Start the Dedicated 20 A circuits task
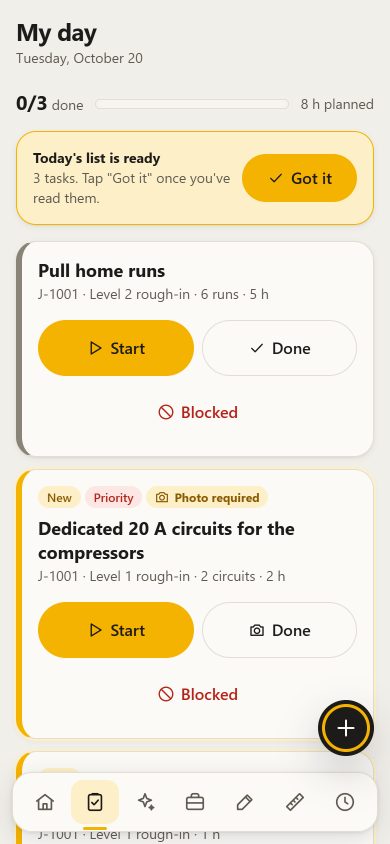The image size is (390, 844). pyautogui.click(x=116, y=630)
